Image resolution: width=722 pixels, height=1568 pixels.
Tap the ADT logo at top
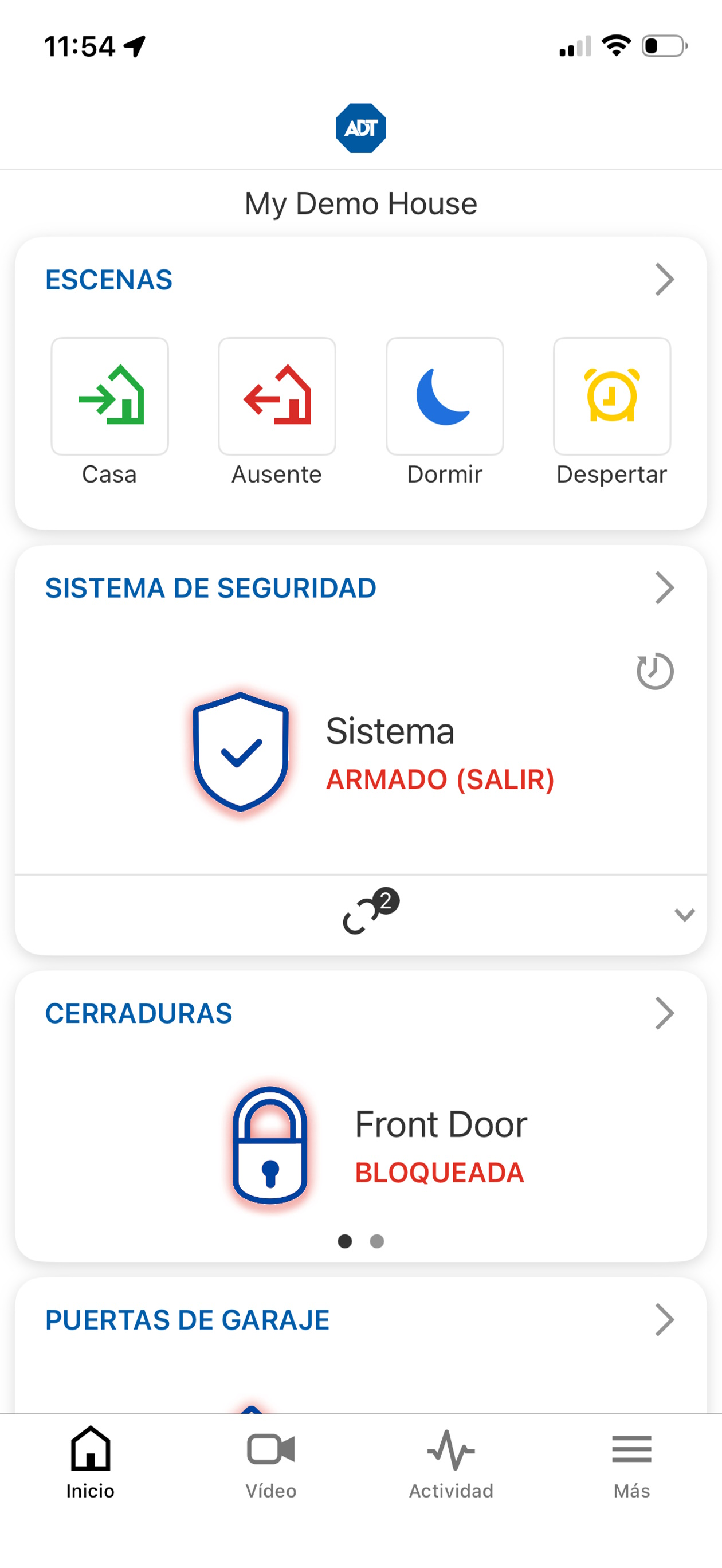click(x=361, y=127)
